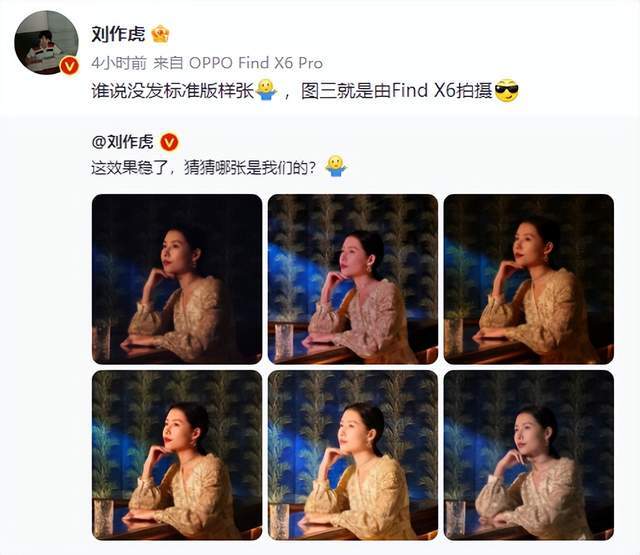This screenshot has width=640, height=555.
Task: Open 刘作虎's profile avatar
Action: (46, 42)
